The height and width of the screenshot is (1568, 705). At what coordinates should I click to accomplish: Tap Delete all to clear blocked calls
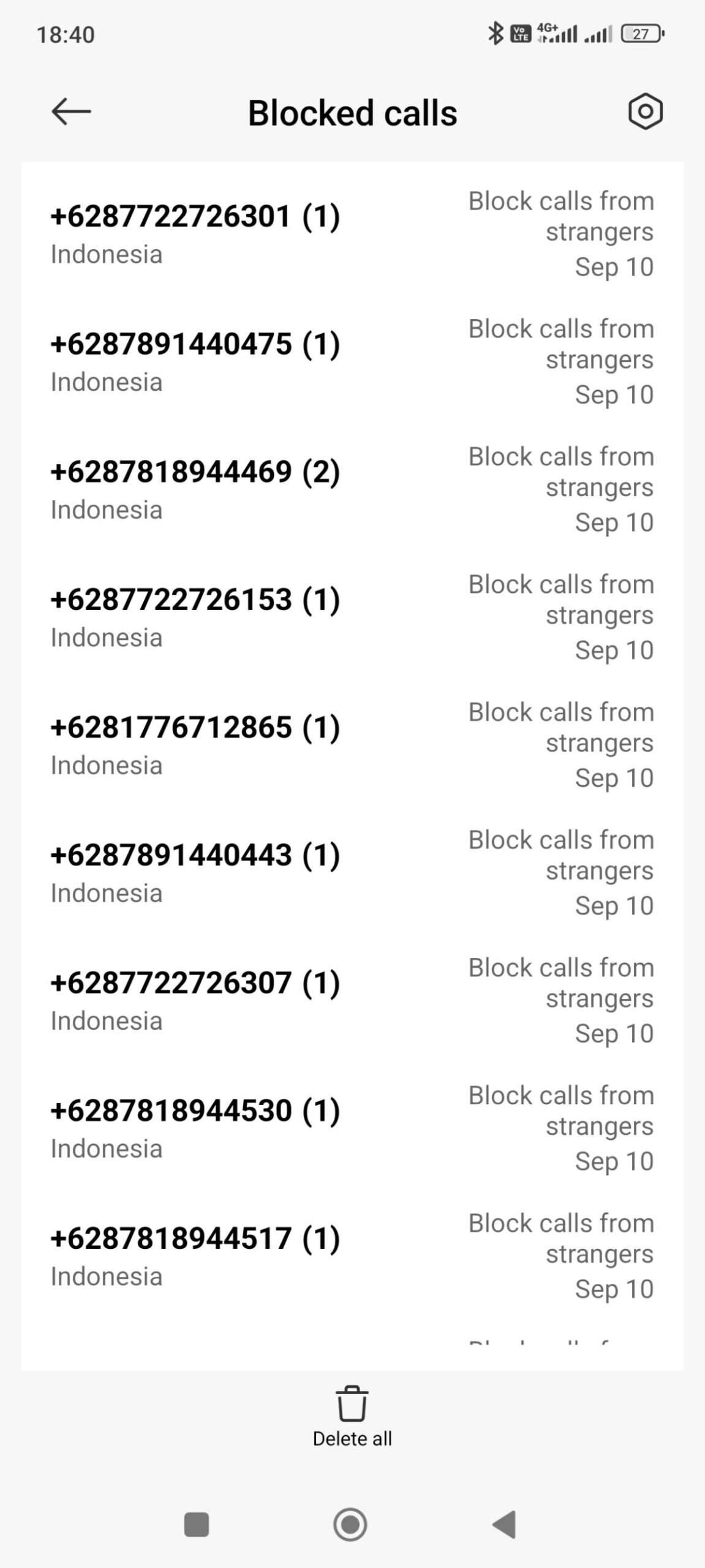[x=352, y=1438]
